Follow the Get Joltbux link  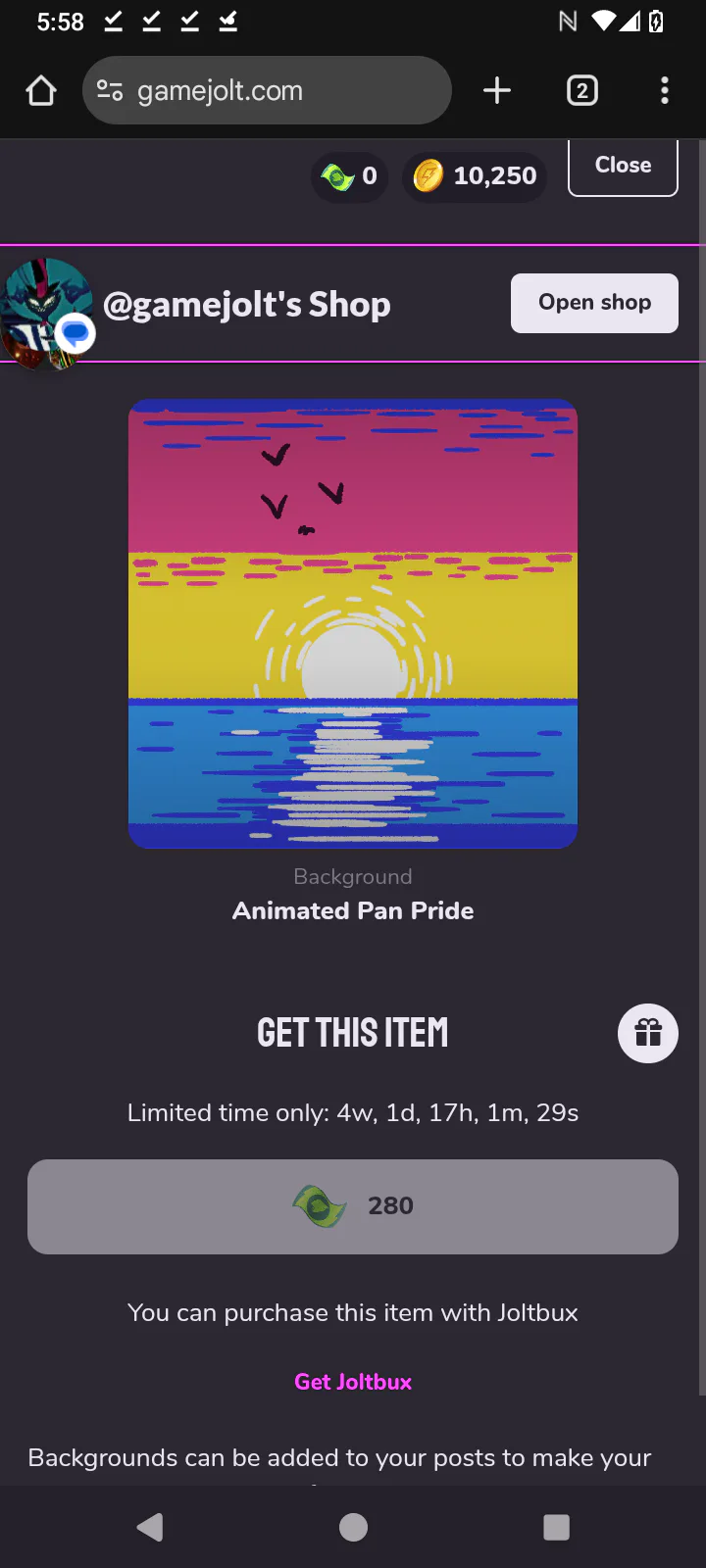pyautogui.click(x=353, y=1381)
